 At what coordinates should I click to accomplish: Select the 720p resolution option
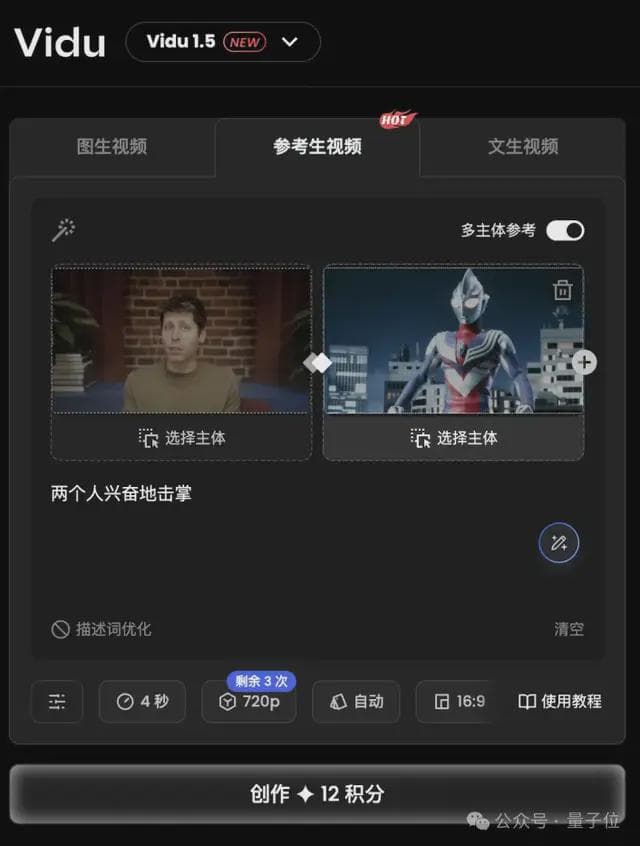pyautogui.click(x=249, y=702)
